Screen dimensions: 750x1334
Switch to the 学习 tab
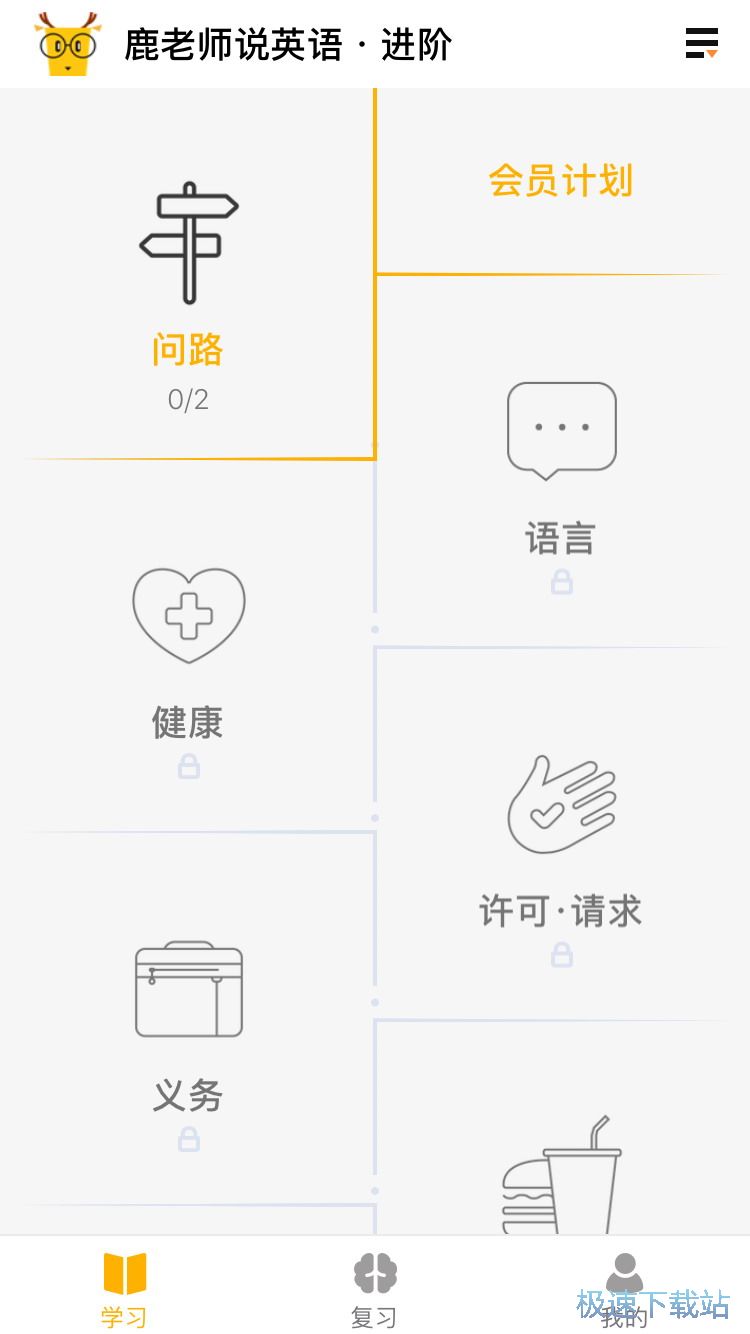coord(124,1288)
